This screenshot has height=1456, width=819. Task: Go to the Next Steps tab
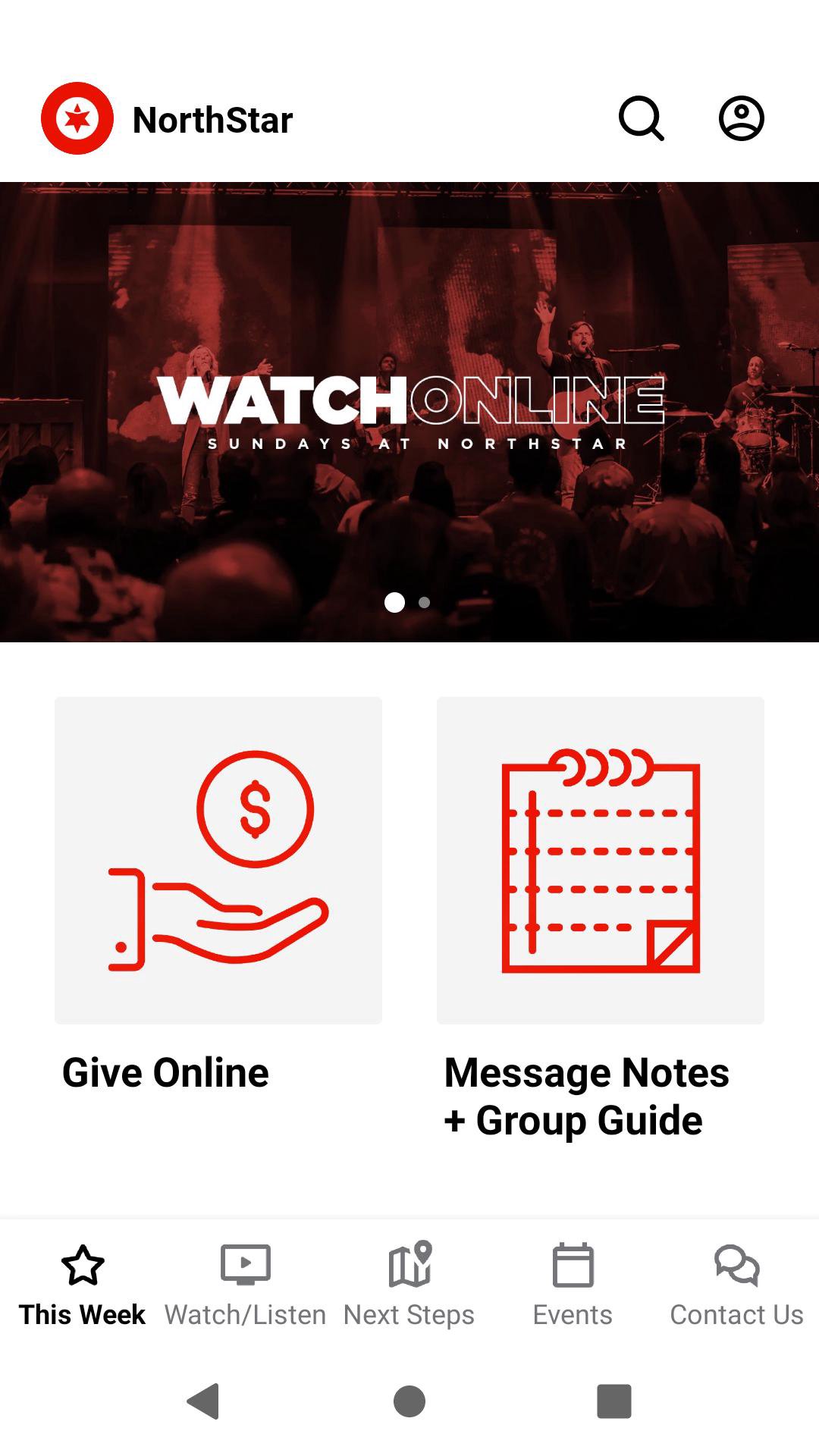coord(409,1283)
